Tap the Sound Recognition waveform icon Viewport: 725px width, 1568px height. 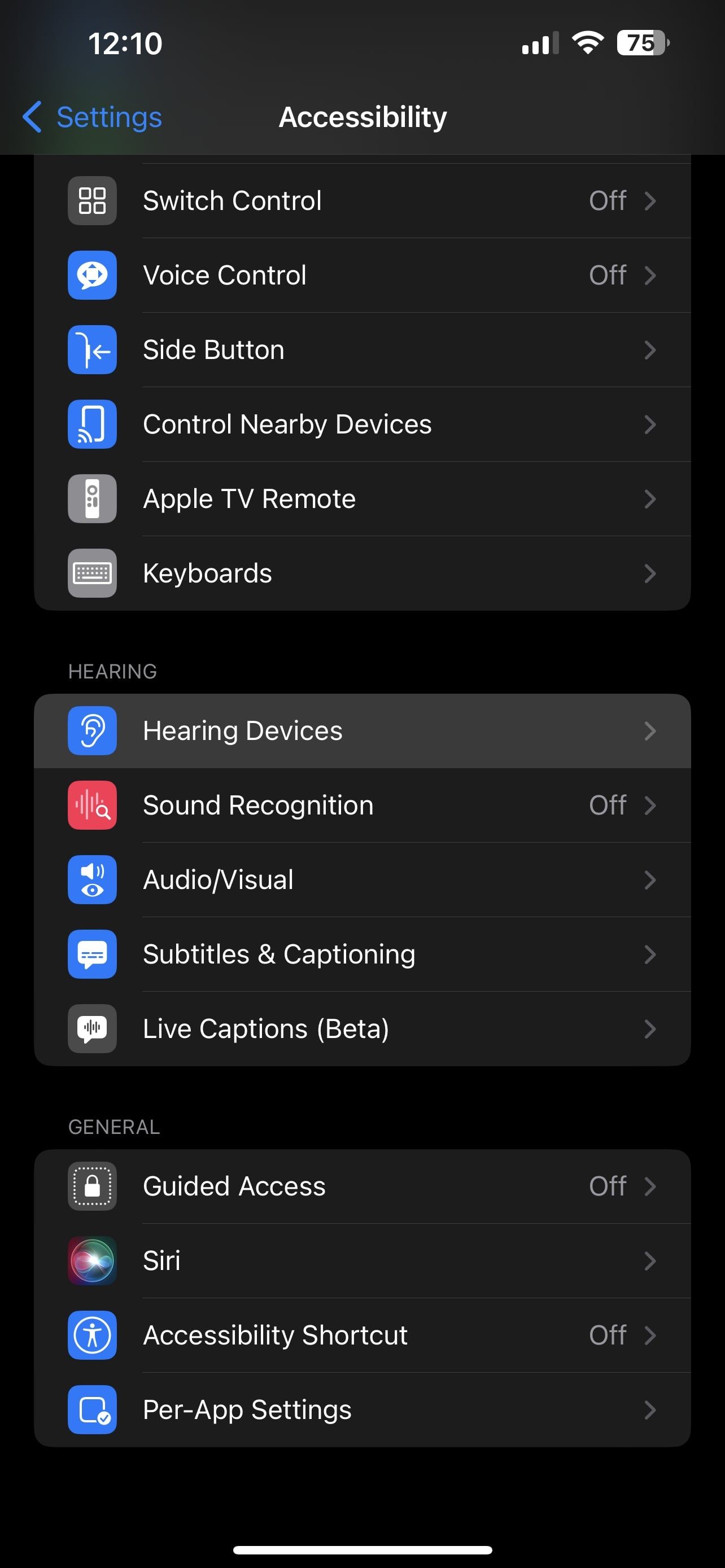click(92, 805)
